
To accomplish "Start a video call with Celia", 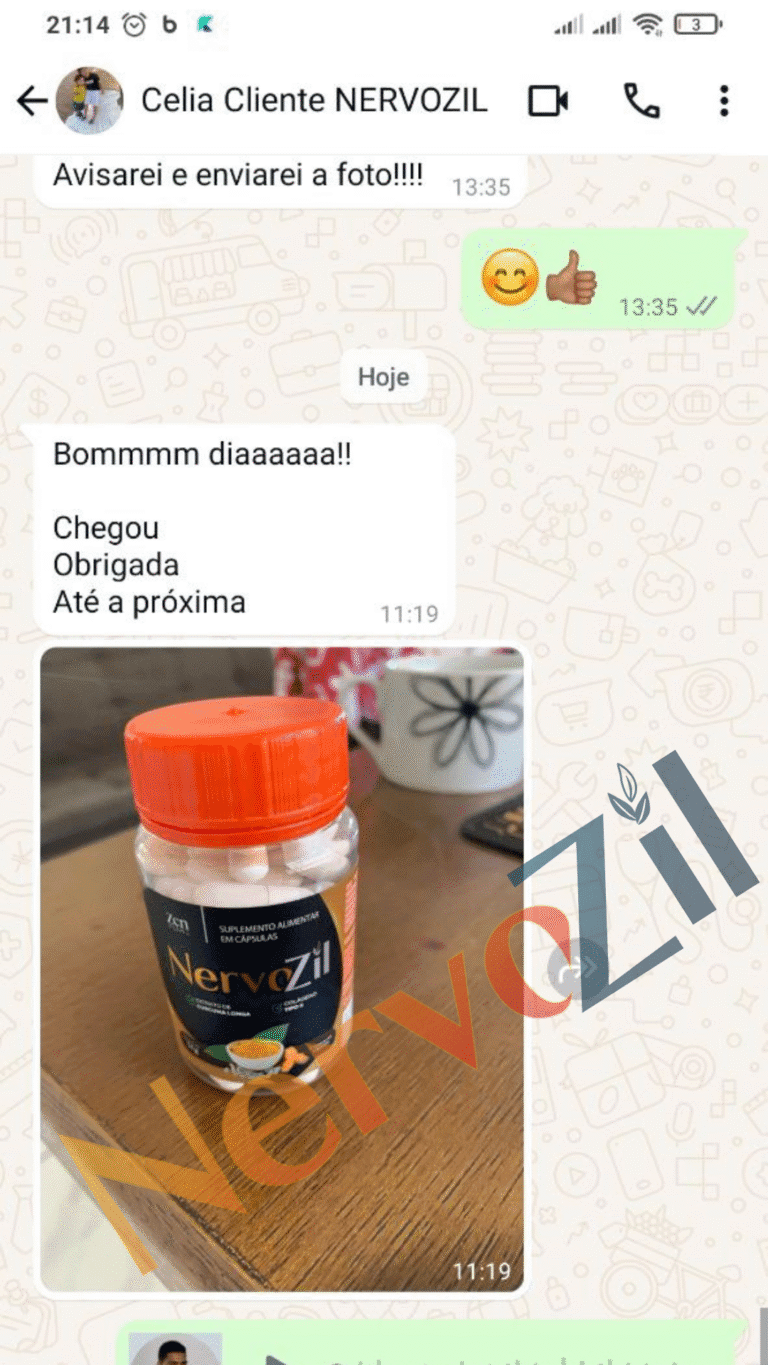I will (548, 101).
